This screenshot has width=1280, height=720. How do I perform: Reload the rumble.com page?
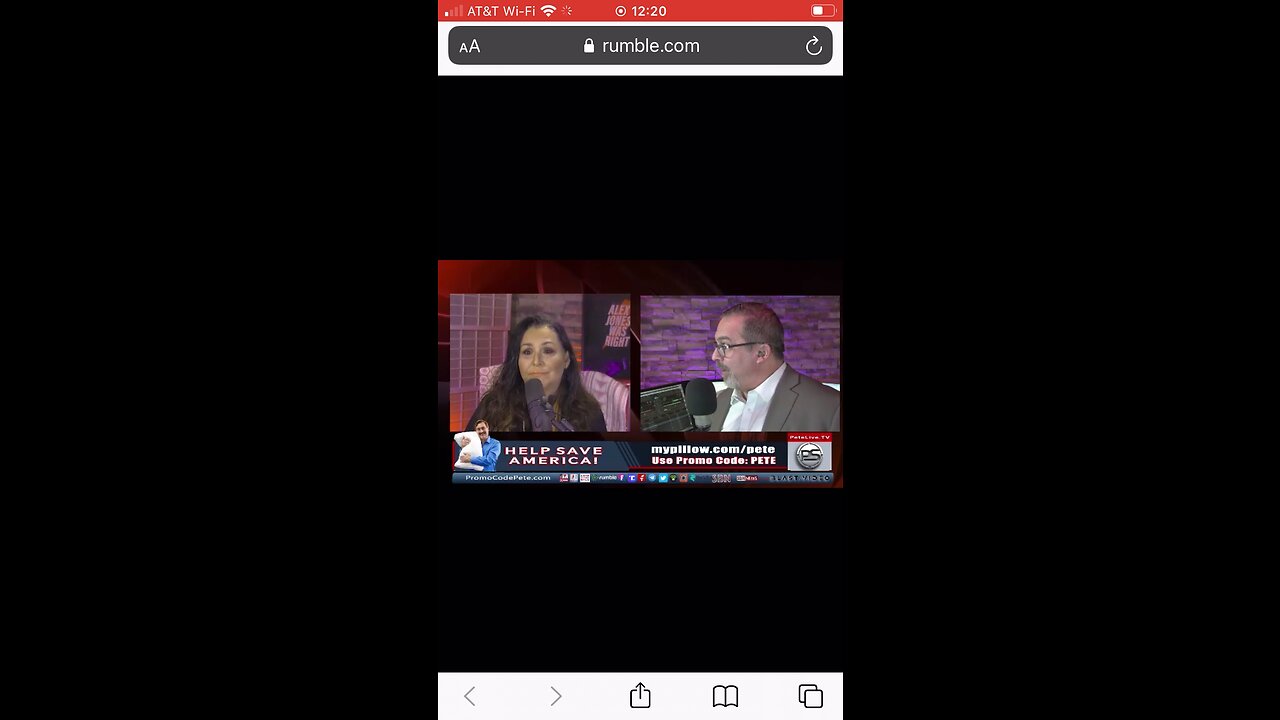click(x=813, y=46)
